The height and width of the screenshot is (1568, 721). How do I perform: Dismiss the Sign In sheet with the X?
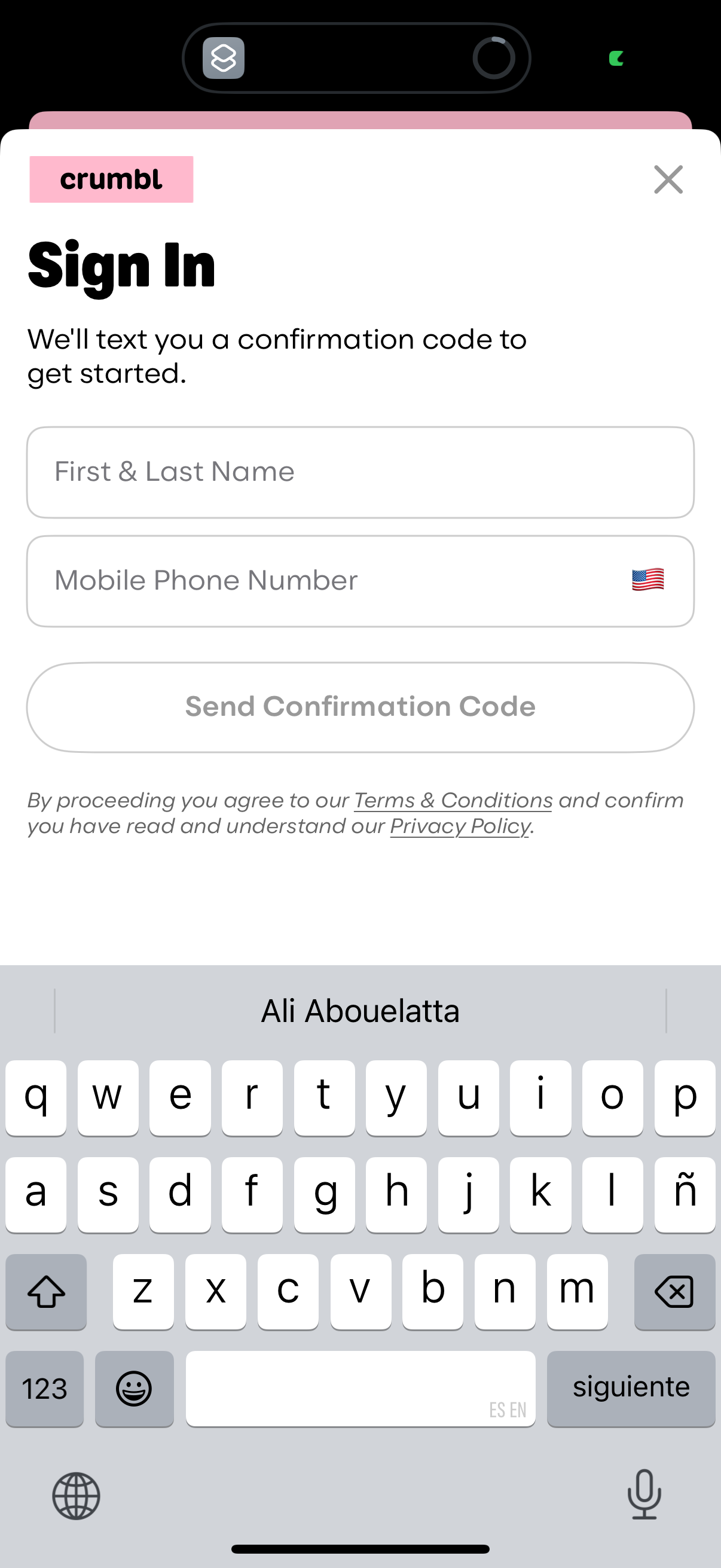tap(667, 179)
